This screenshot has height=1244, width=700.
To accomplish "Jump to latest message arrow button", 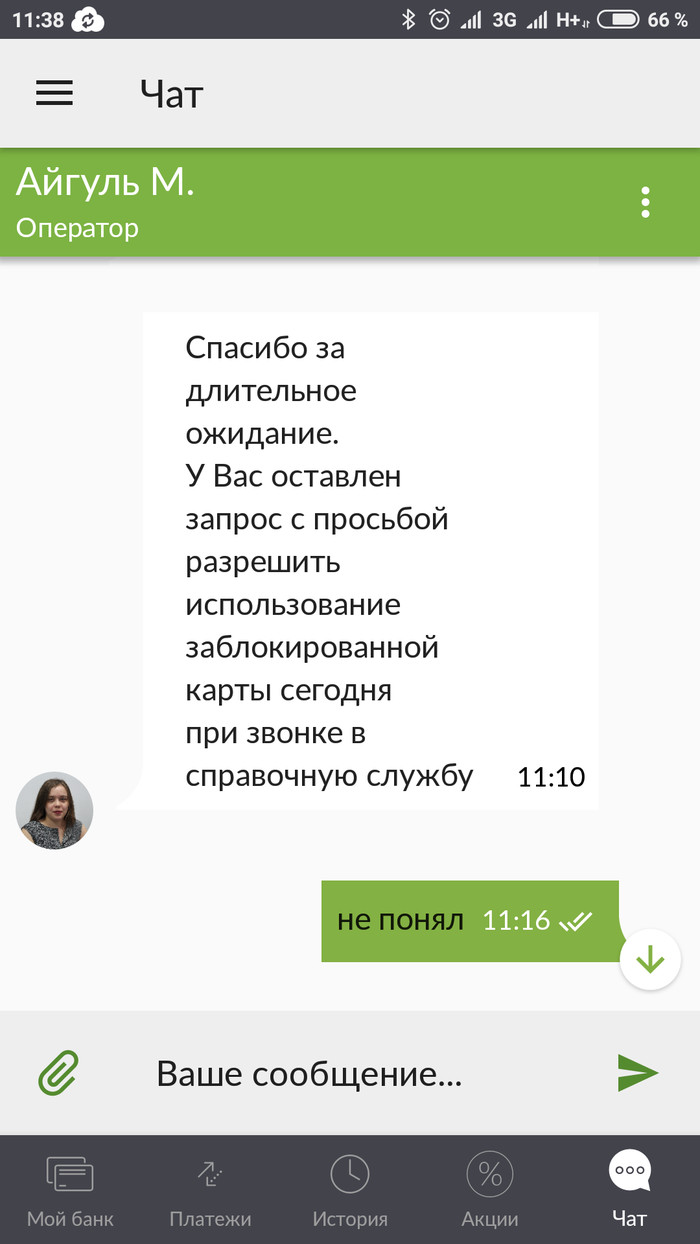I will (x=650, y=960).
